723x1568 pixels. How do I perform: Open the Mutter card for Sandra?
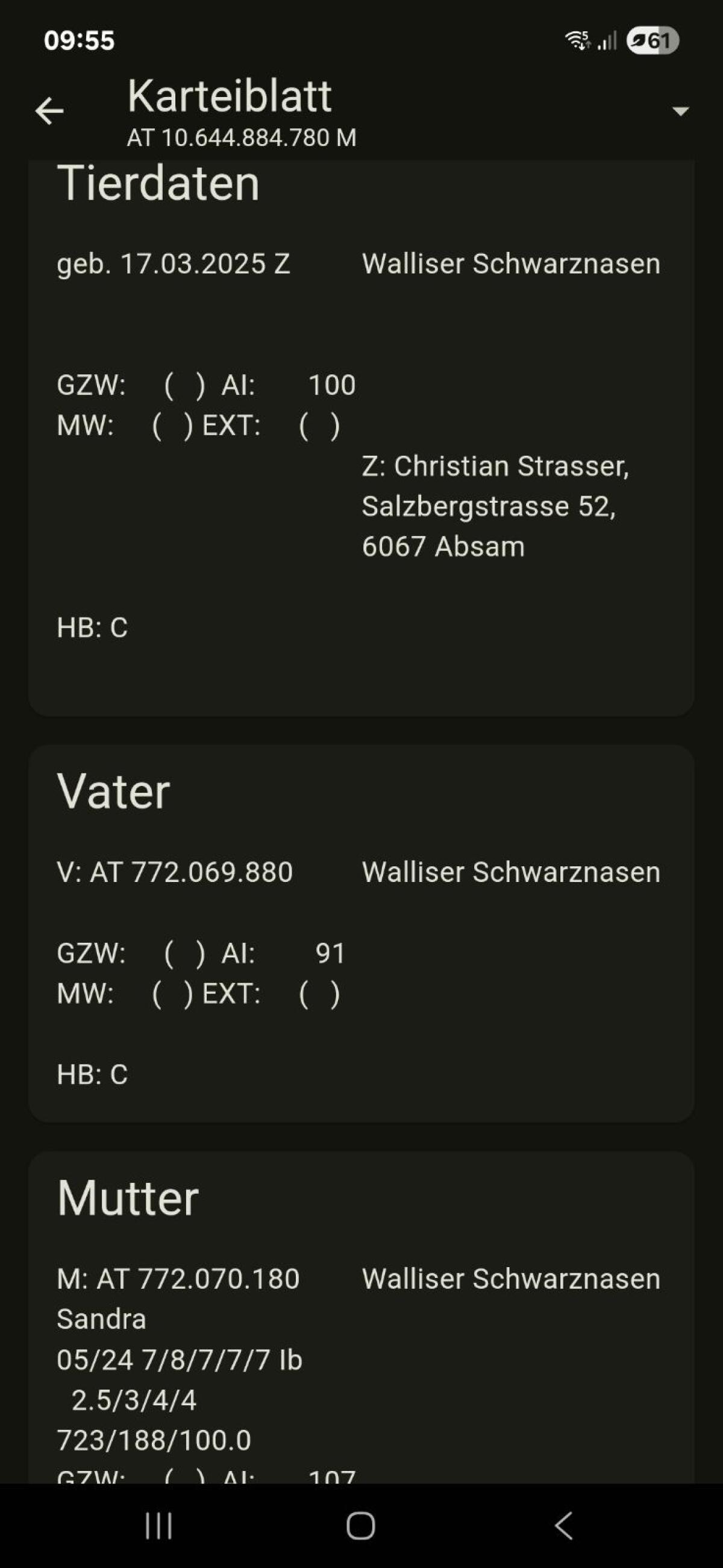point(361,1317)
